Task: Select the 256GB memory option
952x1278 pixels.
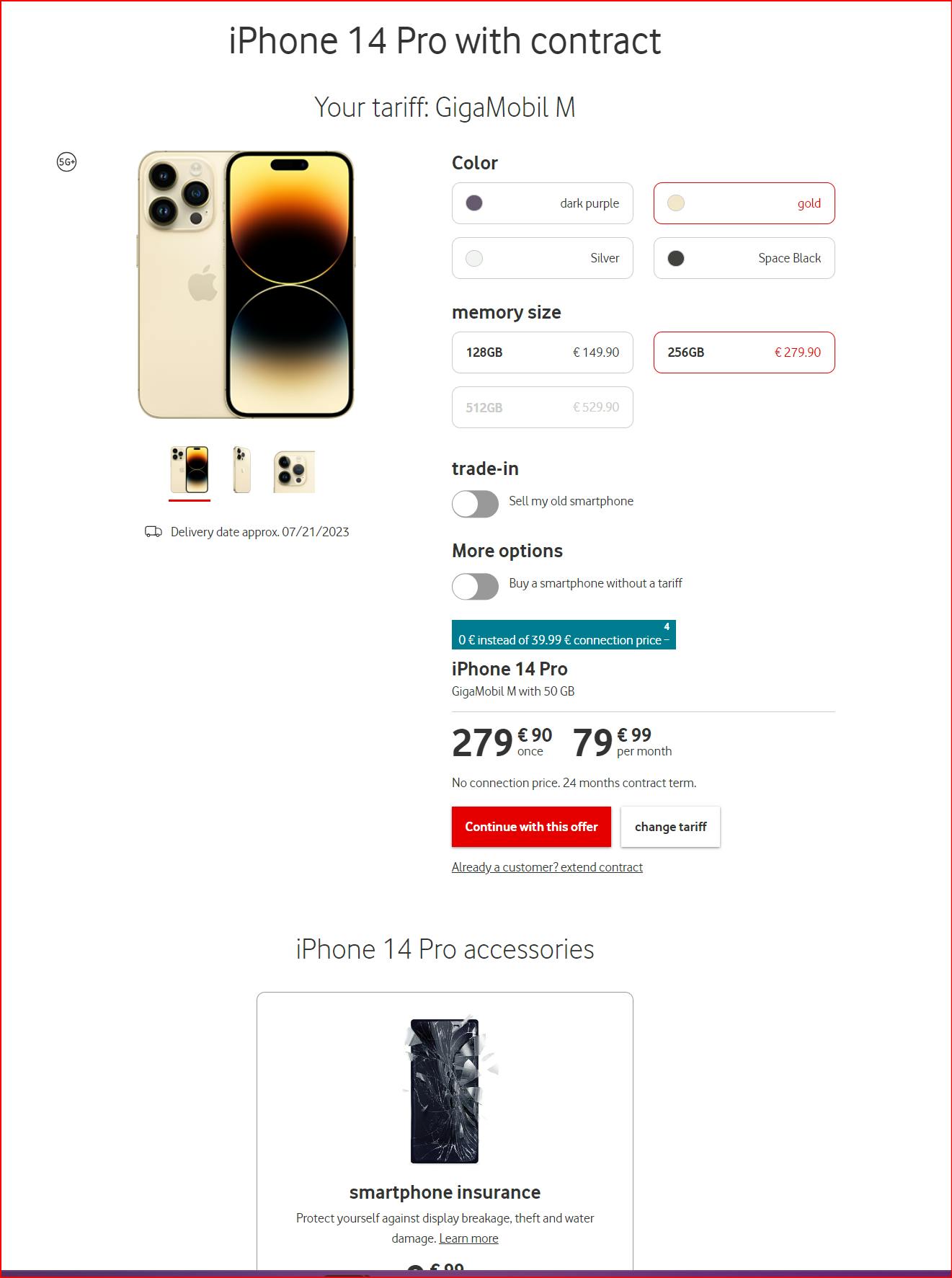Action: pyautogui.click(x=744, y=352)
